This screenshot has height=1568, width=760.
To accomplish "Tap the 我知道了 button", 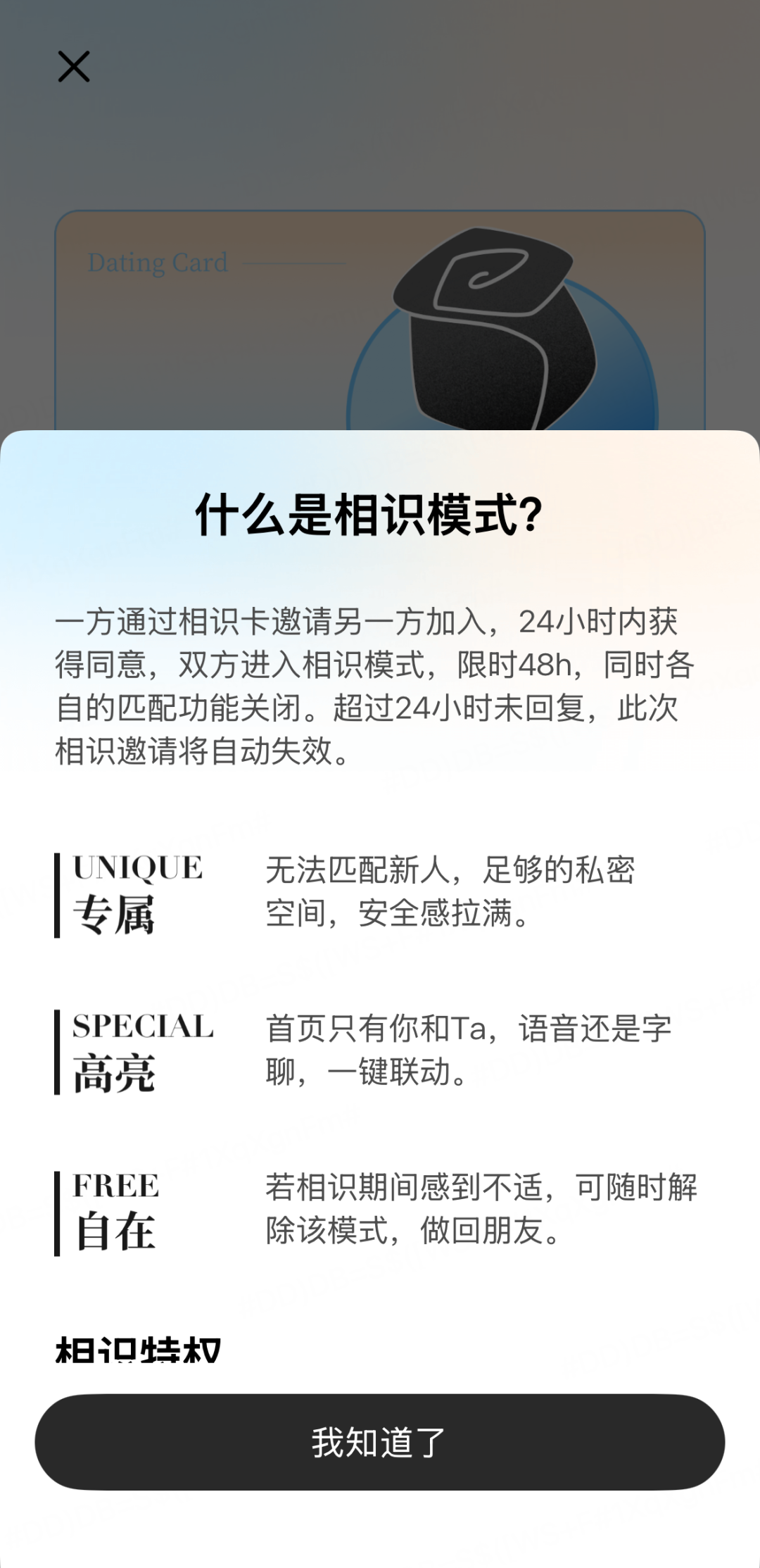I will click(380, 1442).
